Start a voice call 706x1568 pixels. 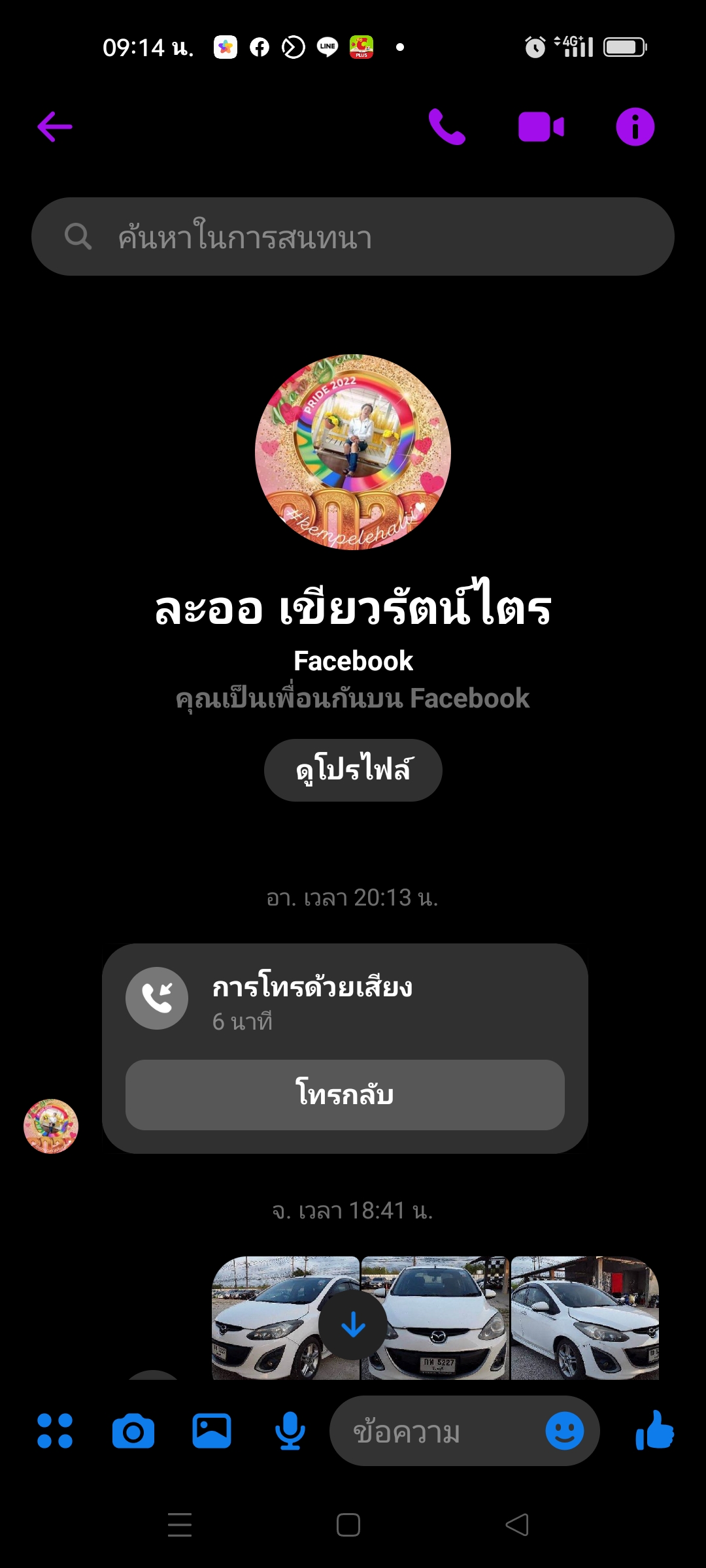point(446,127)
